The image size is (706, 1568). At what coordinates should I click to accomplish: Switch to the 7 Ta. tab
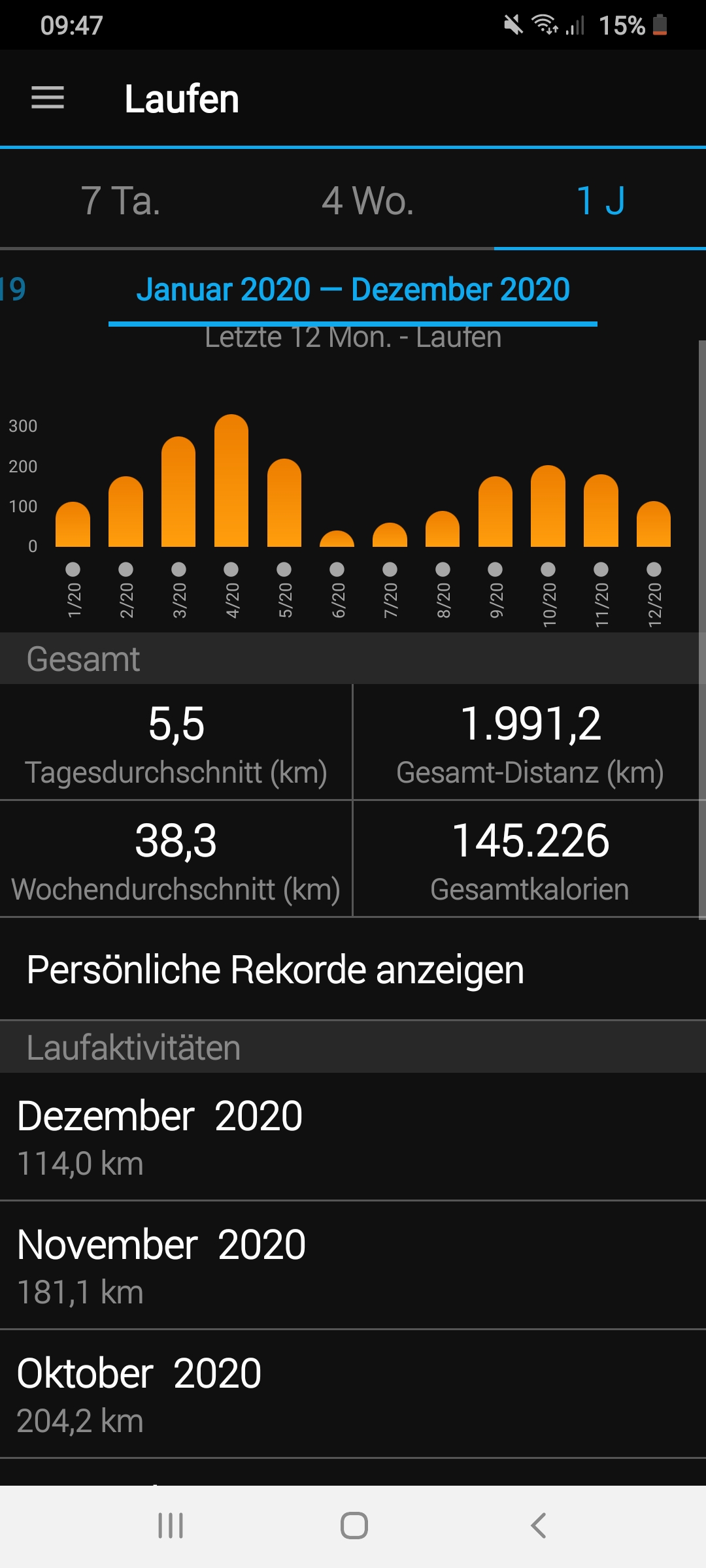click(120, 201)
